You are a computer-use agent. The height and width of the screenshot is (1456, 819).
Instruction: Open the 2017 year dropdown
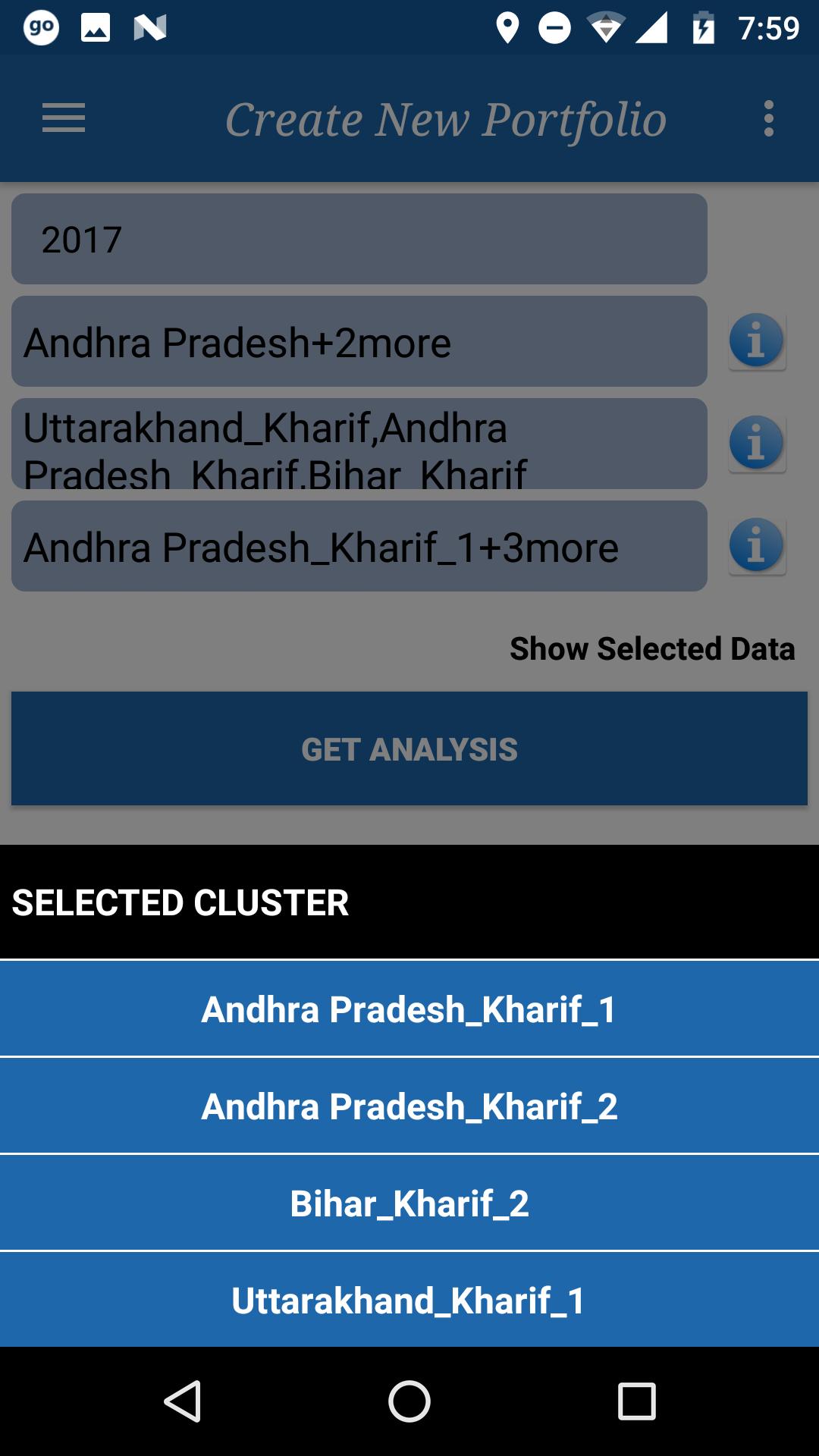click(x=359, y=239)
